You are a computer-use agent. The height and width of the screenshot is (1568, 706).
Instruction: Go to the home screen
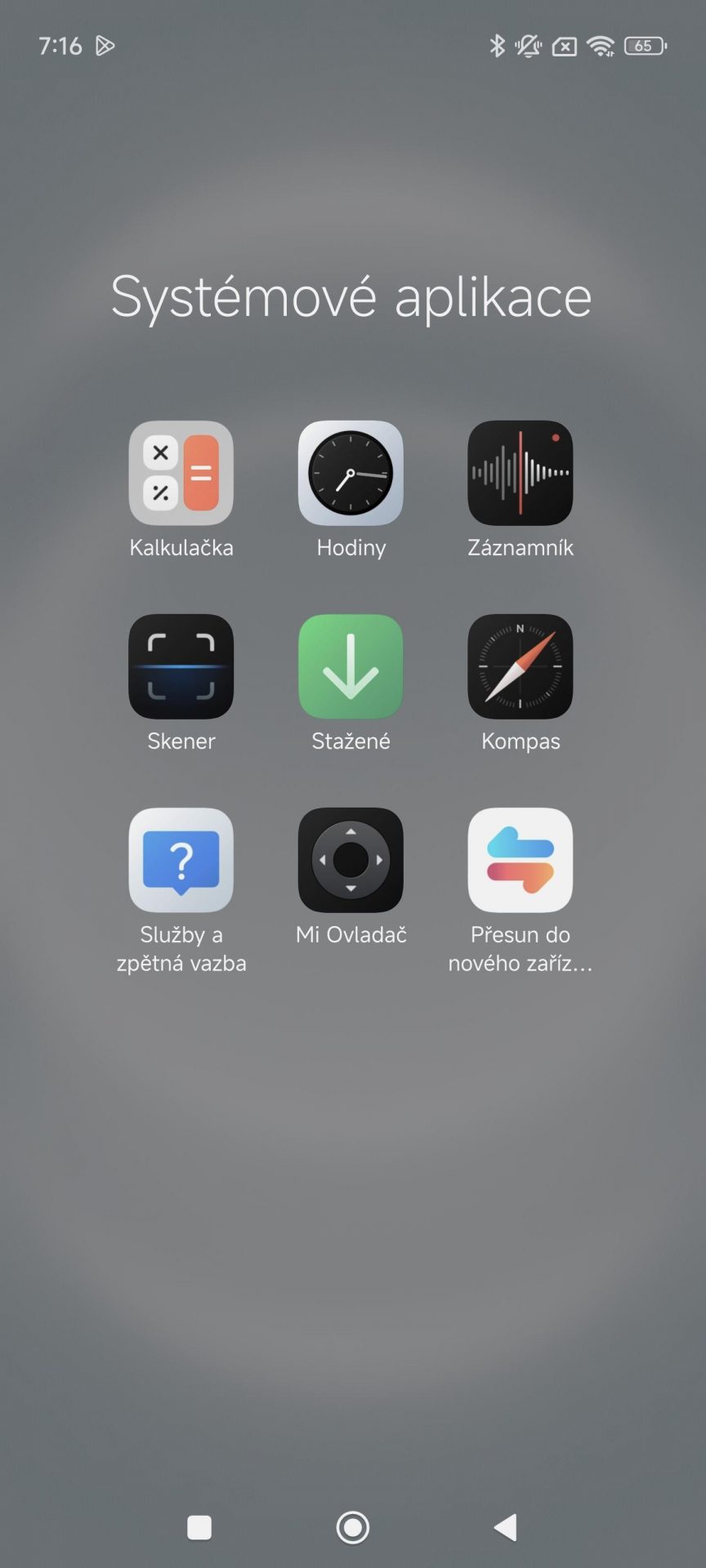353,1527
